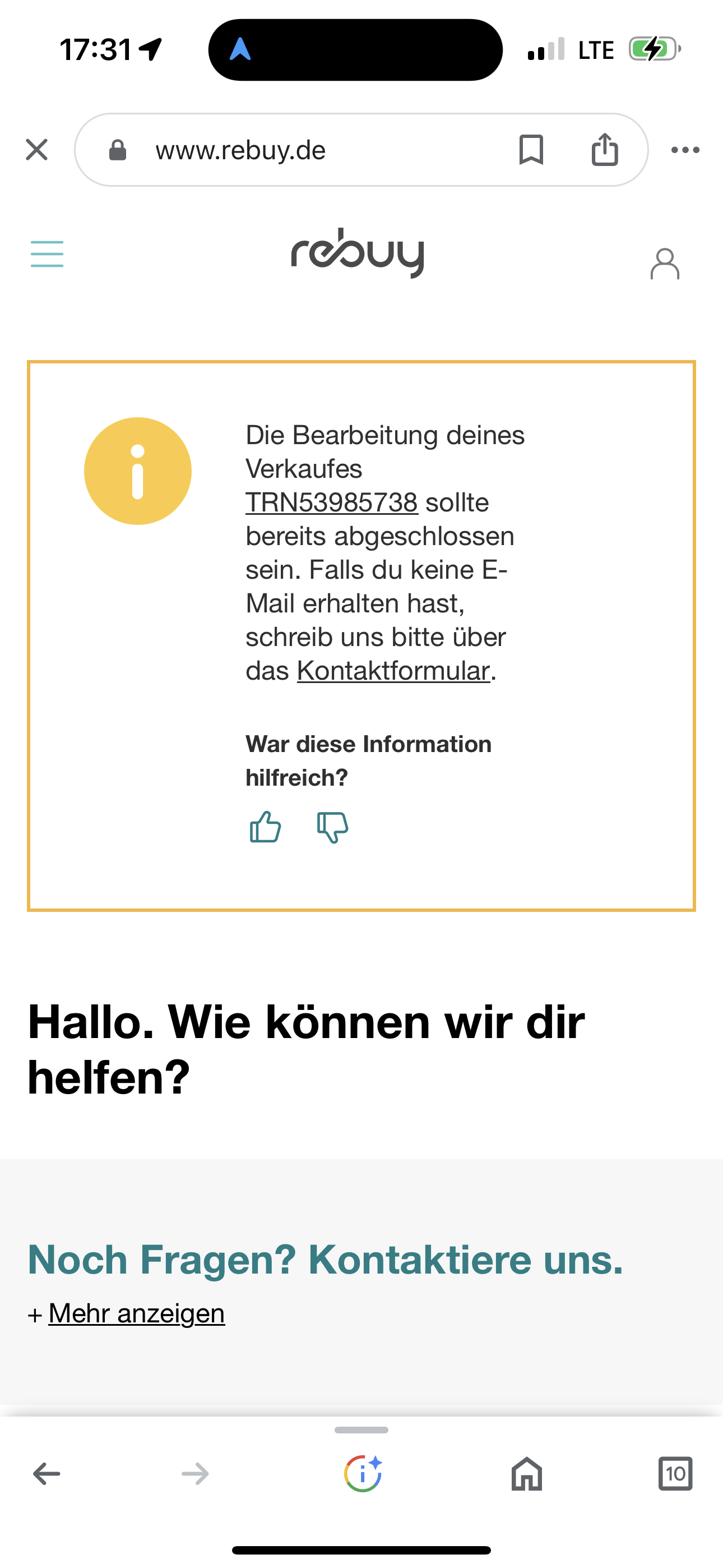Bookmark this rebuy page
This screenshot has width=723, height=1568.
pos(531,150)
